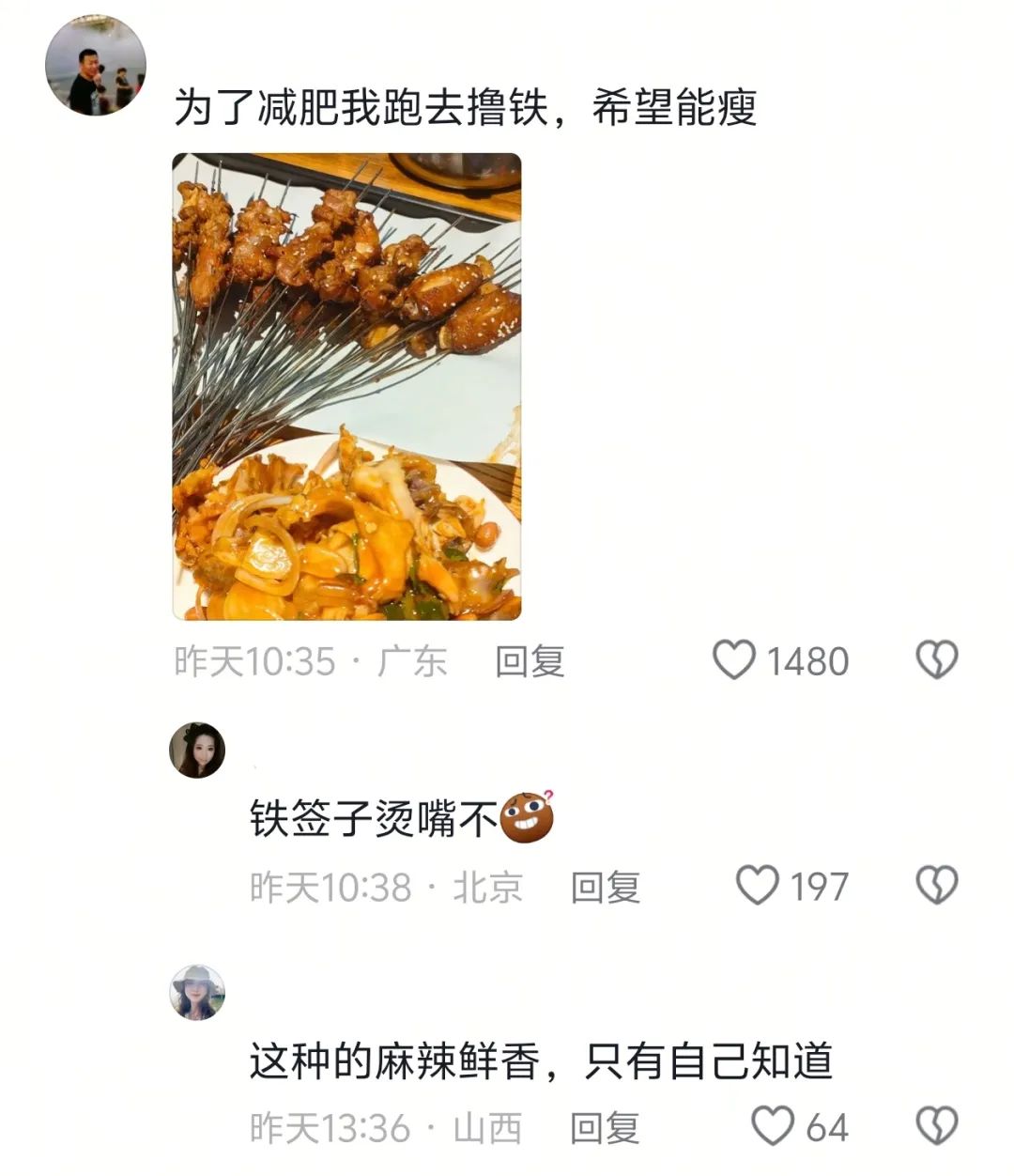This screenshot has height=1176, width=1014.
Task: Open the food photo in the top comment
Action: (346, 386)
